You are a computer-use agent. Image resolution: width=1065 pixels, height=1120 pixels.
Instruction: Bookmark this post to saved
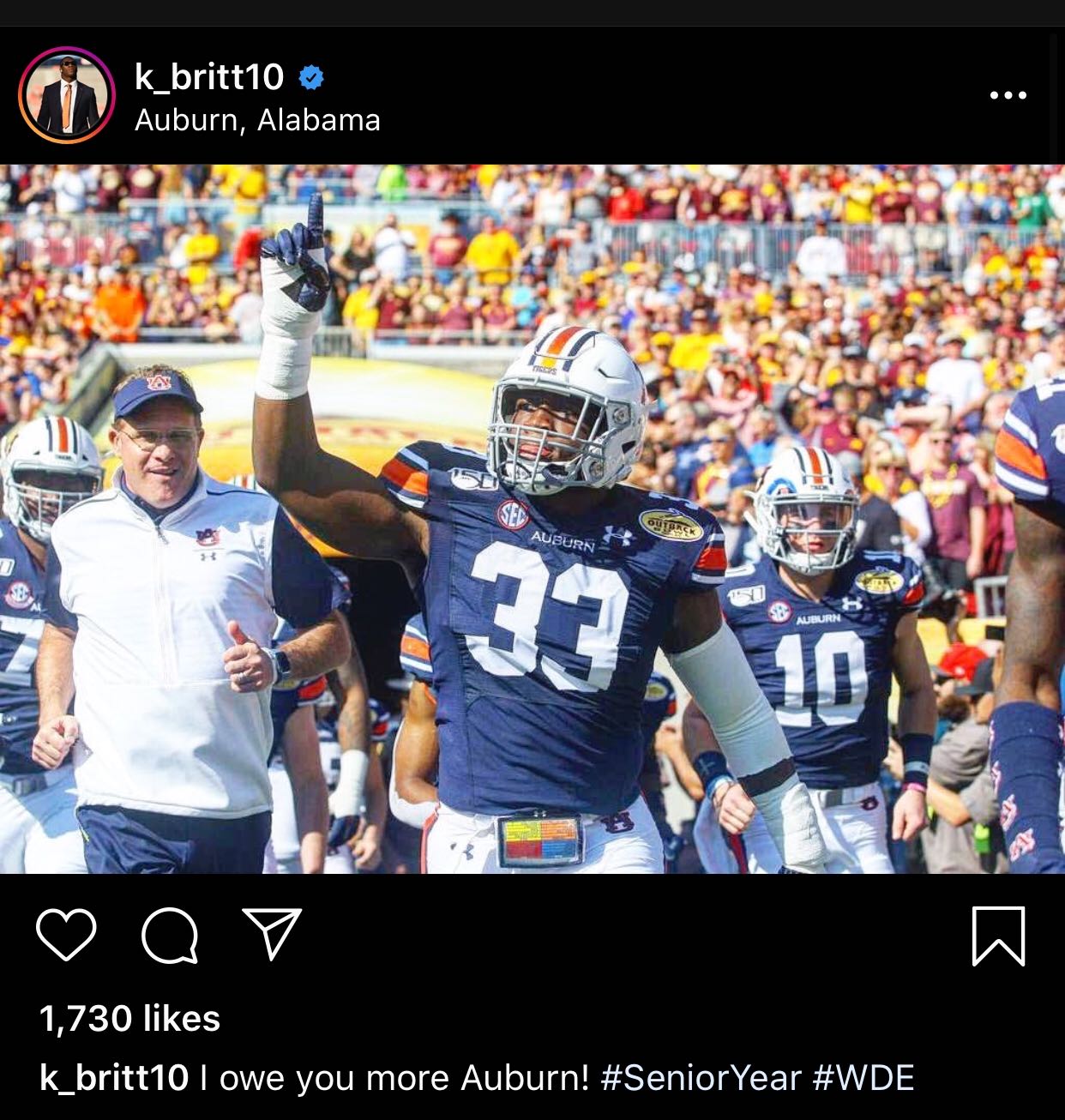(x=998, y=936)
